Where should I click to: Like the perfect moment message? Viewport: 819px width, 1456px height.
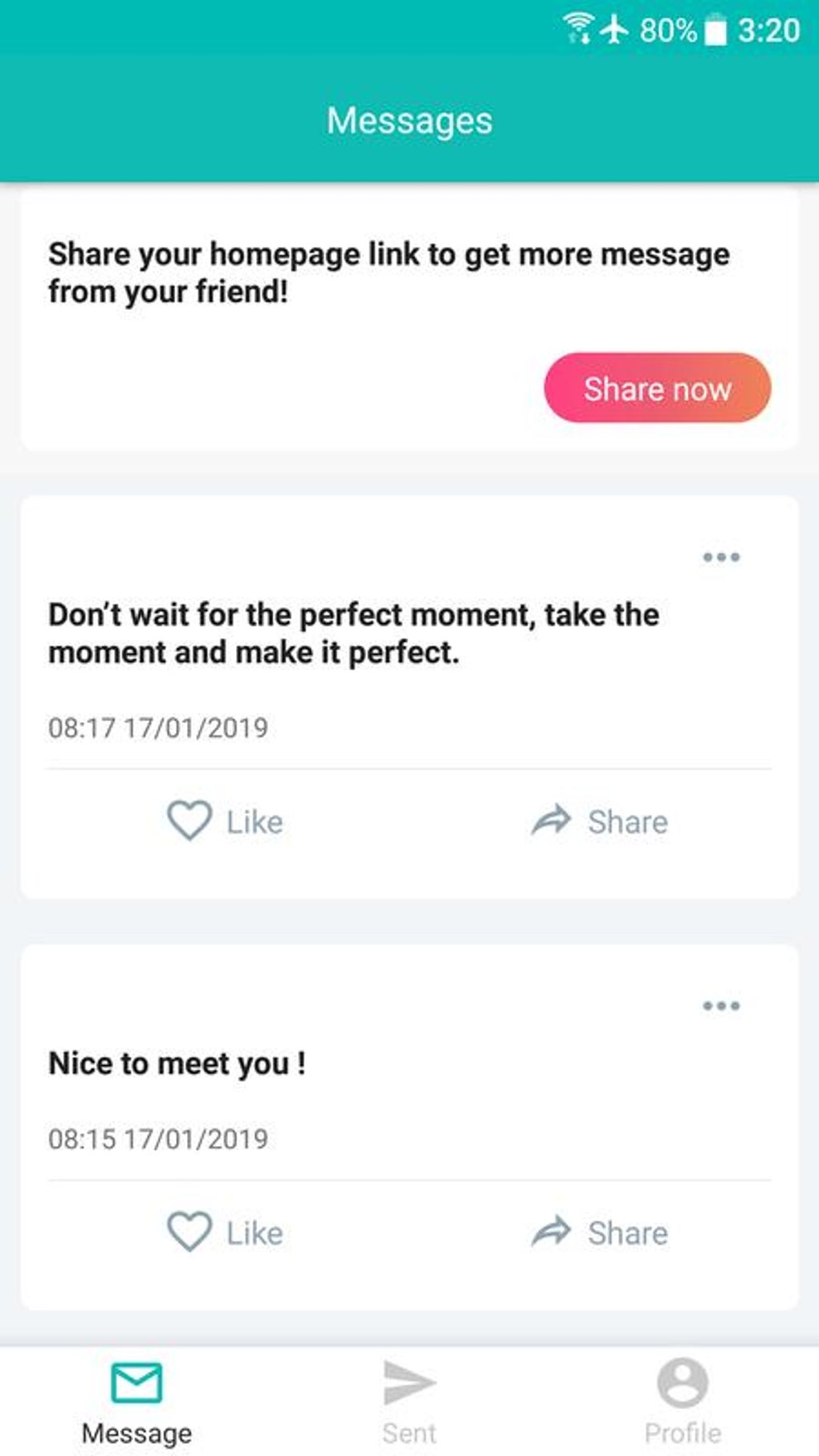[x=225, y=821]
